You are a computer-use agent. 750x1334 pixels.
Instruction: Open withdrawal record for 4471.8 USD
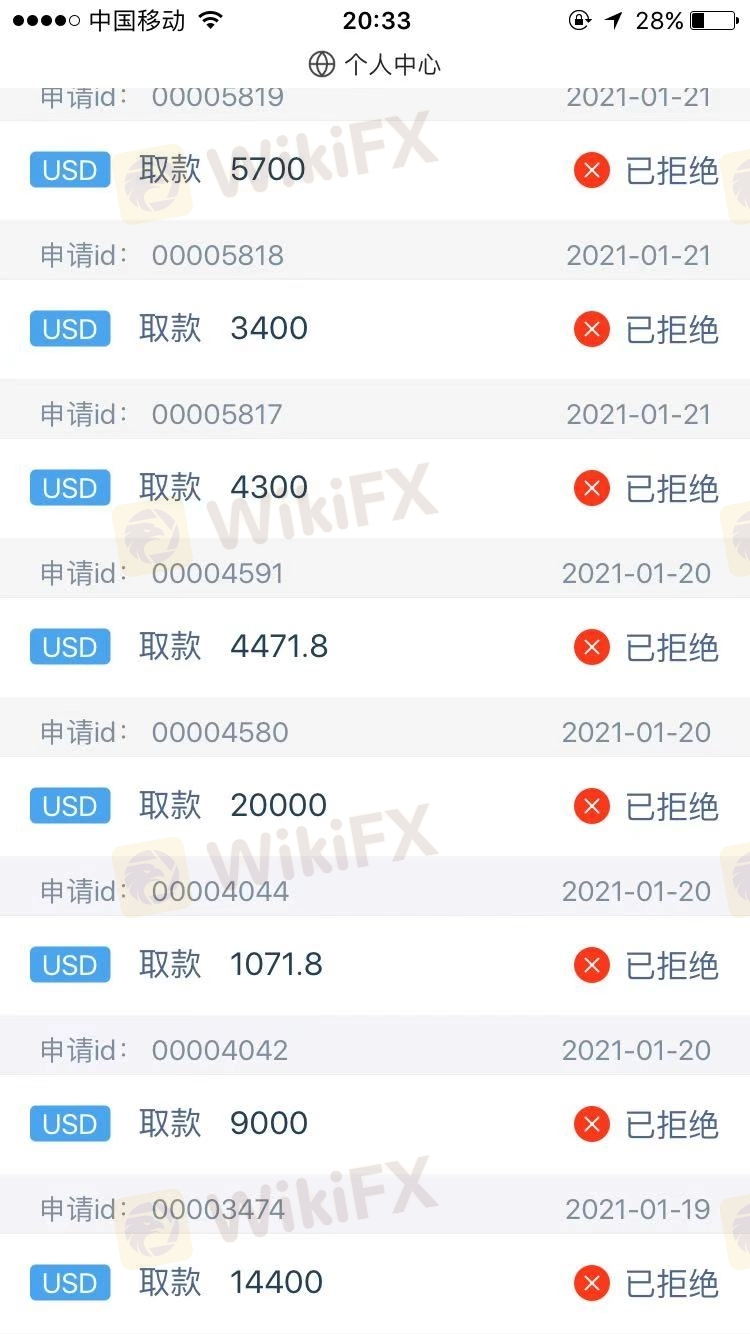[375, 647]
